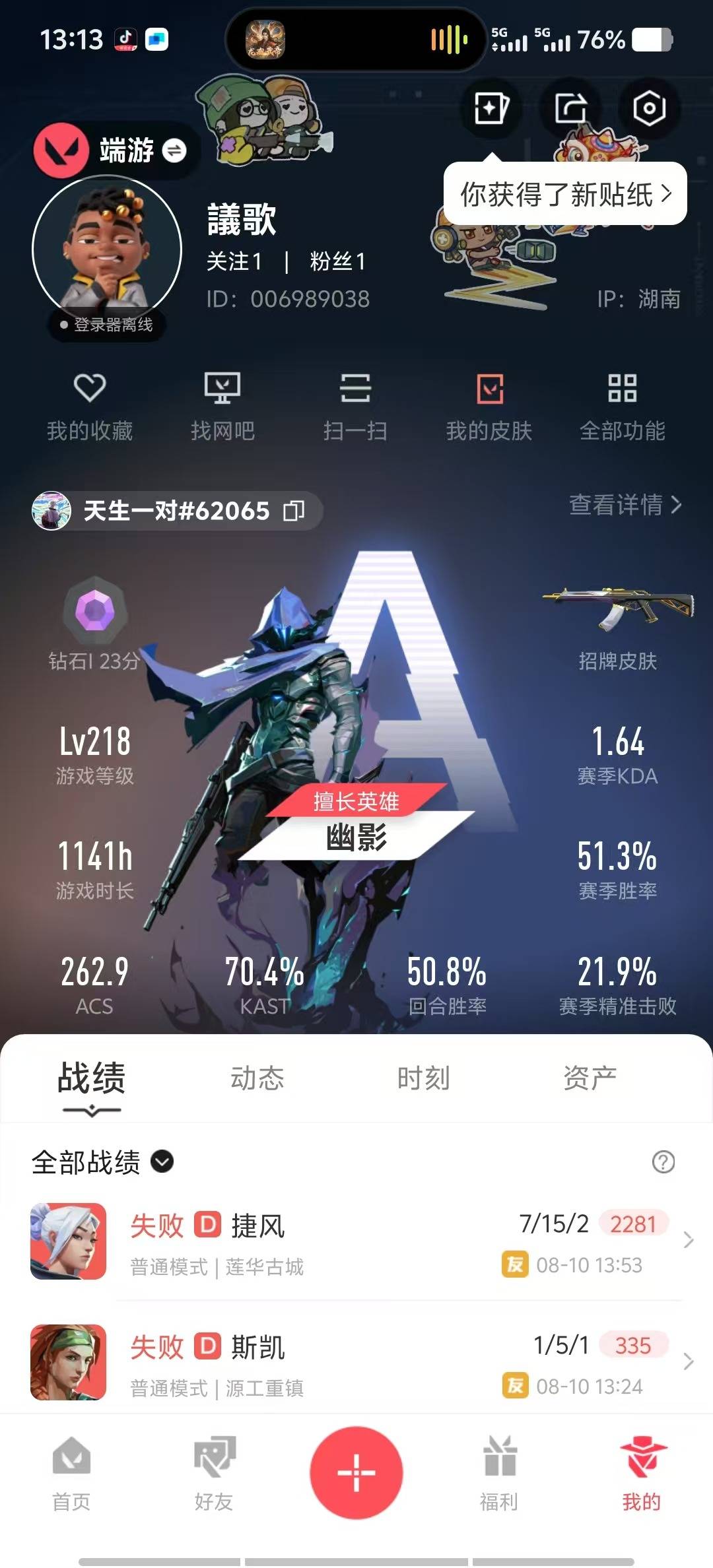Expand the 全部战绩 filter dropdown
713x1568 pixels.
click(102, 1161)
